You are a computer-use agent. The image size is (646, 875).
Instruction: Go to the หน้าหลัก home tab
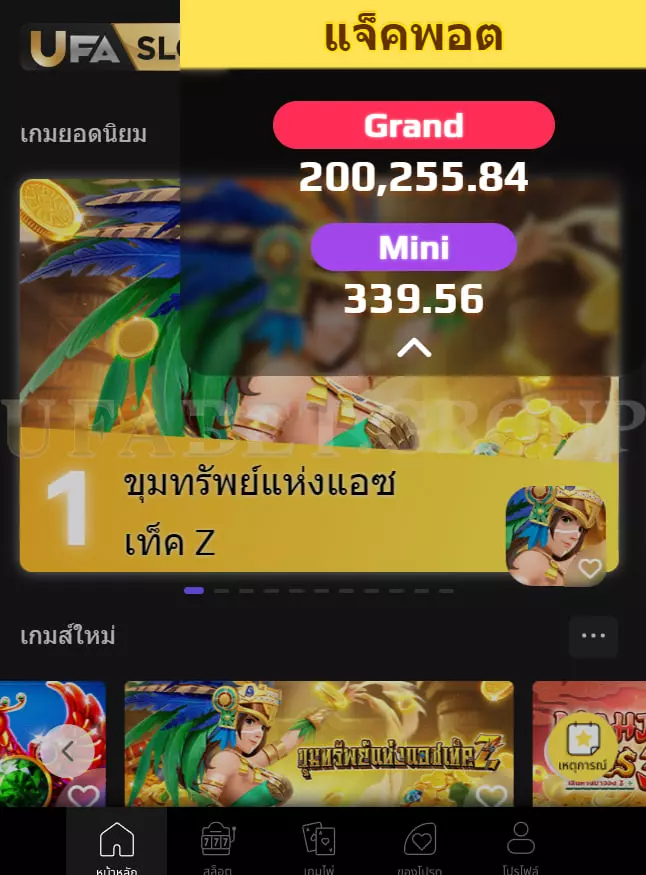click(117, 845)
